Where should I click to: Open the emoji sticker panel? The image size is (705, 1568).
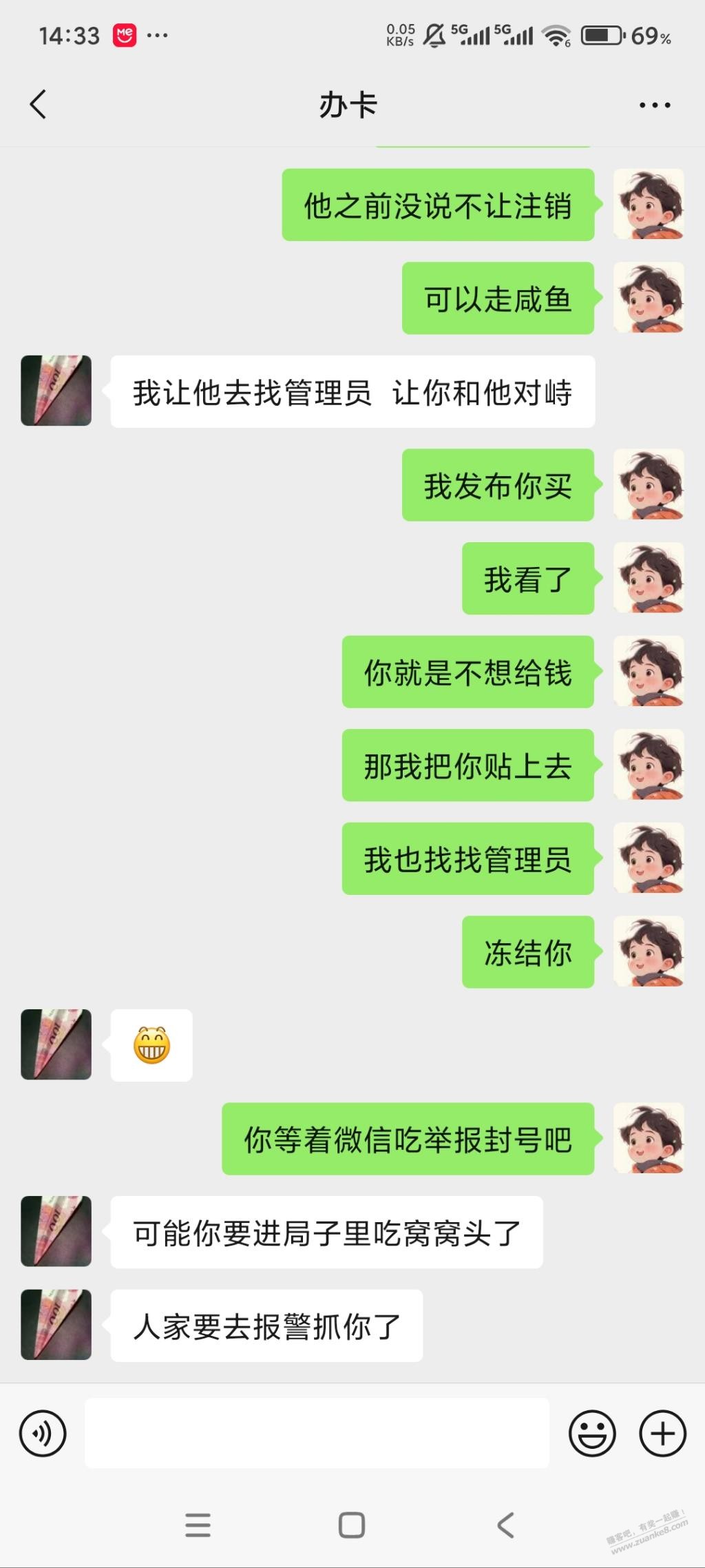coord(591,1434)
